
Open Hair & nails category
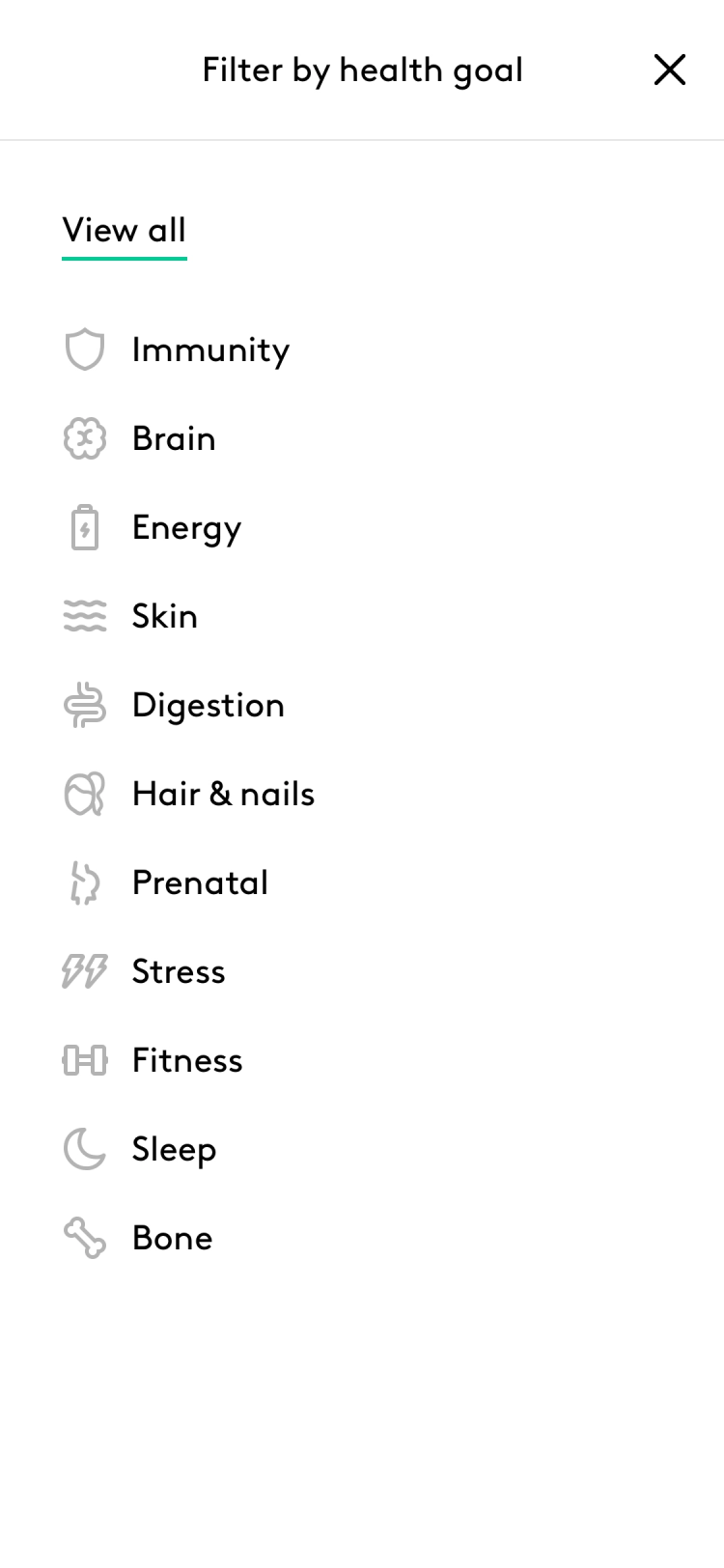189,794
